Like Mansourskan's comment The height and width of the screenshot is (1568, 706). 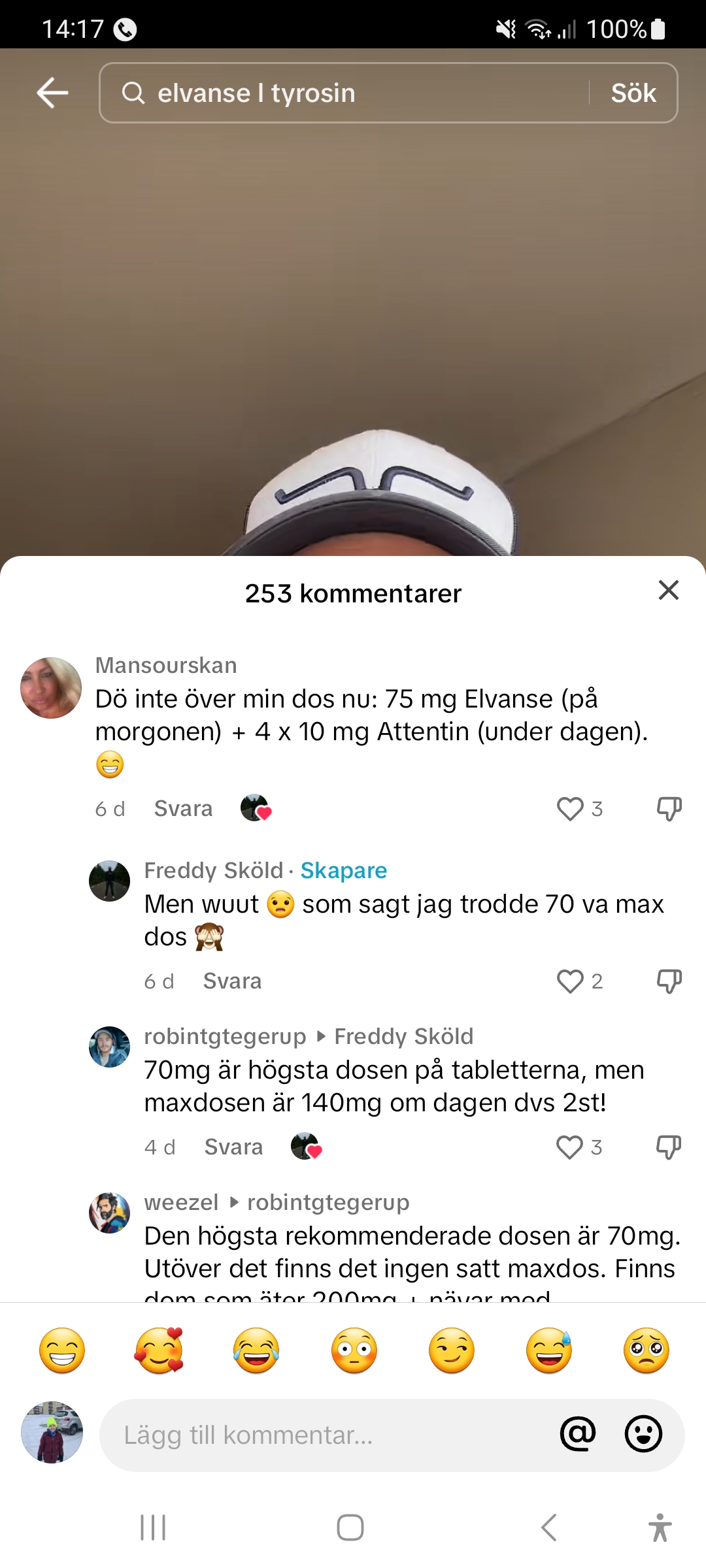(570, 809)
